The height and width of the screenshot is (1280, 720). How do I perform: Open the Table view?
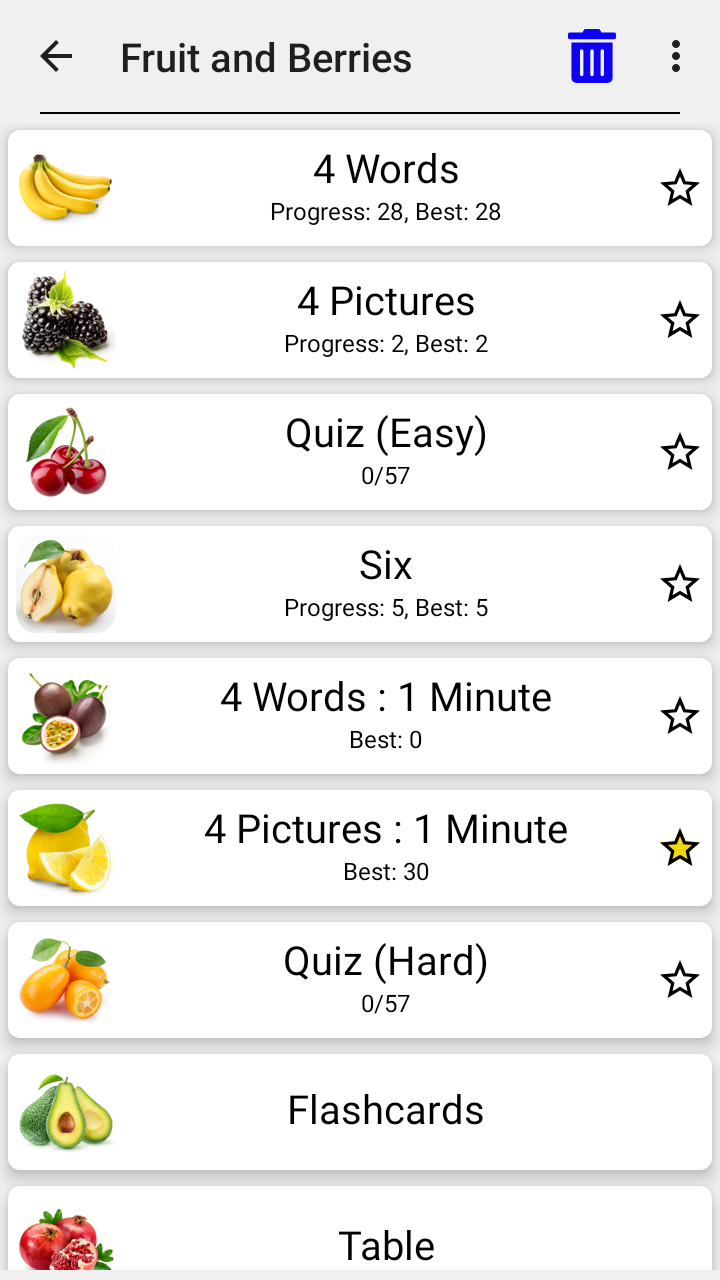[386, 1243]
